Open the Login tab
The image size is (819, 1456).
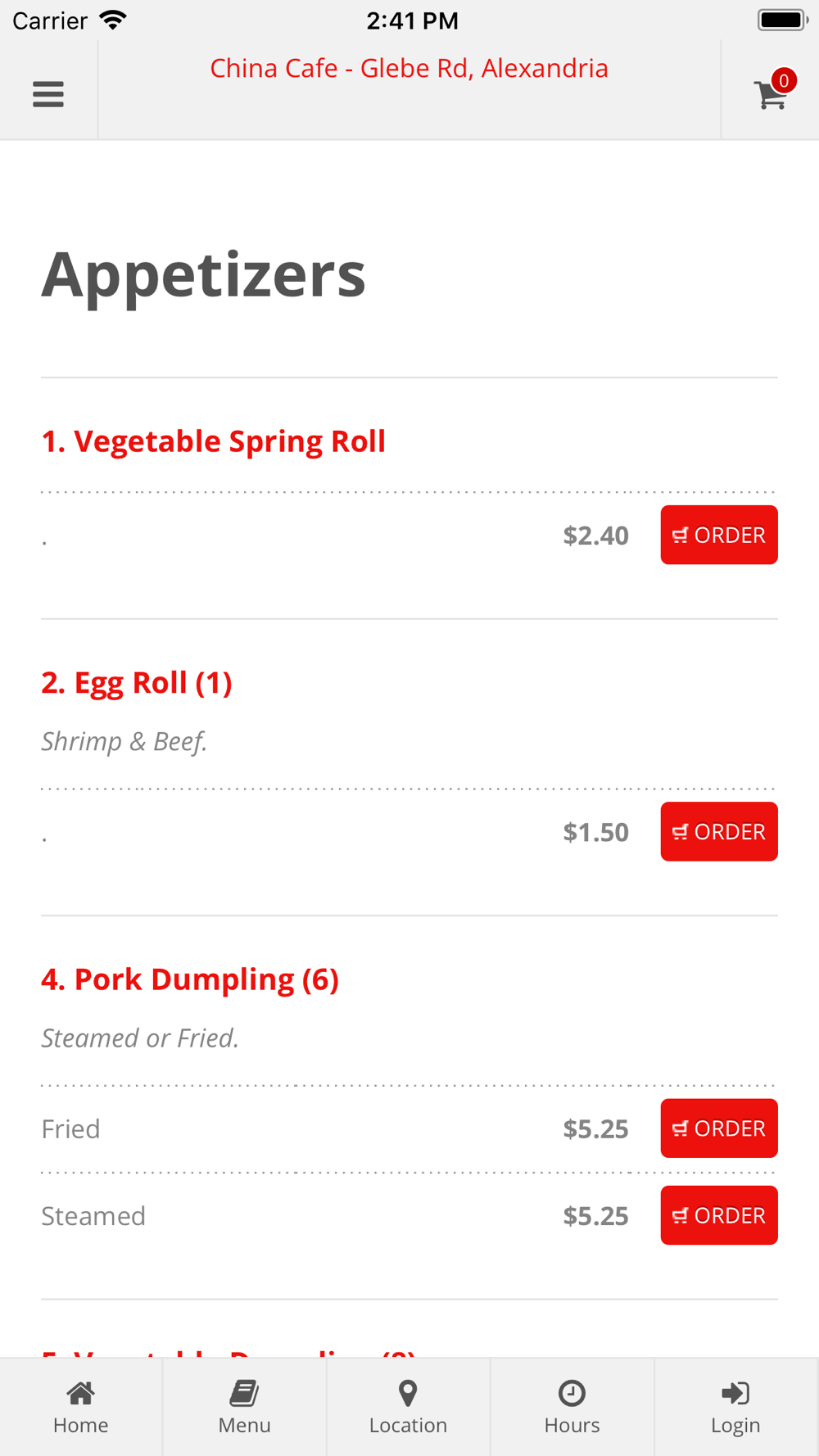[736, 1407]
